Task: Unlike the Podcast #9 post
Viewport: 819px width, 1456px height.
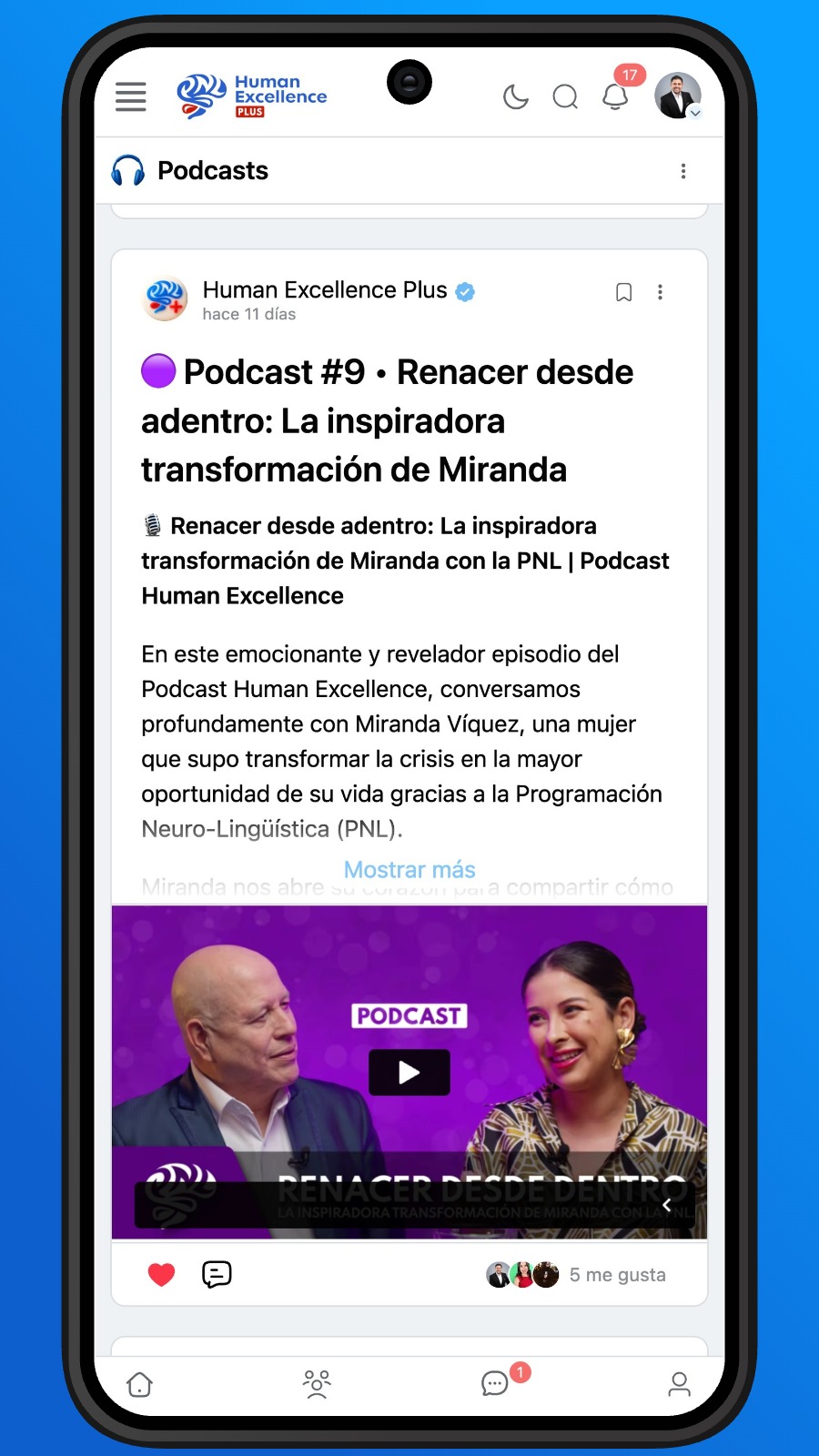Action: click(x=161, y=1275)
